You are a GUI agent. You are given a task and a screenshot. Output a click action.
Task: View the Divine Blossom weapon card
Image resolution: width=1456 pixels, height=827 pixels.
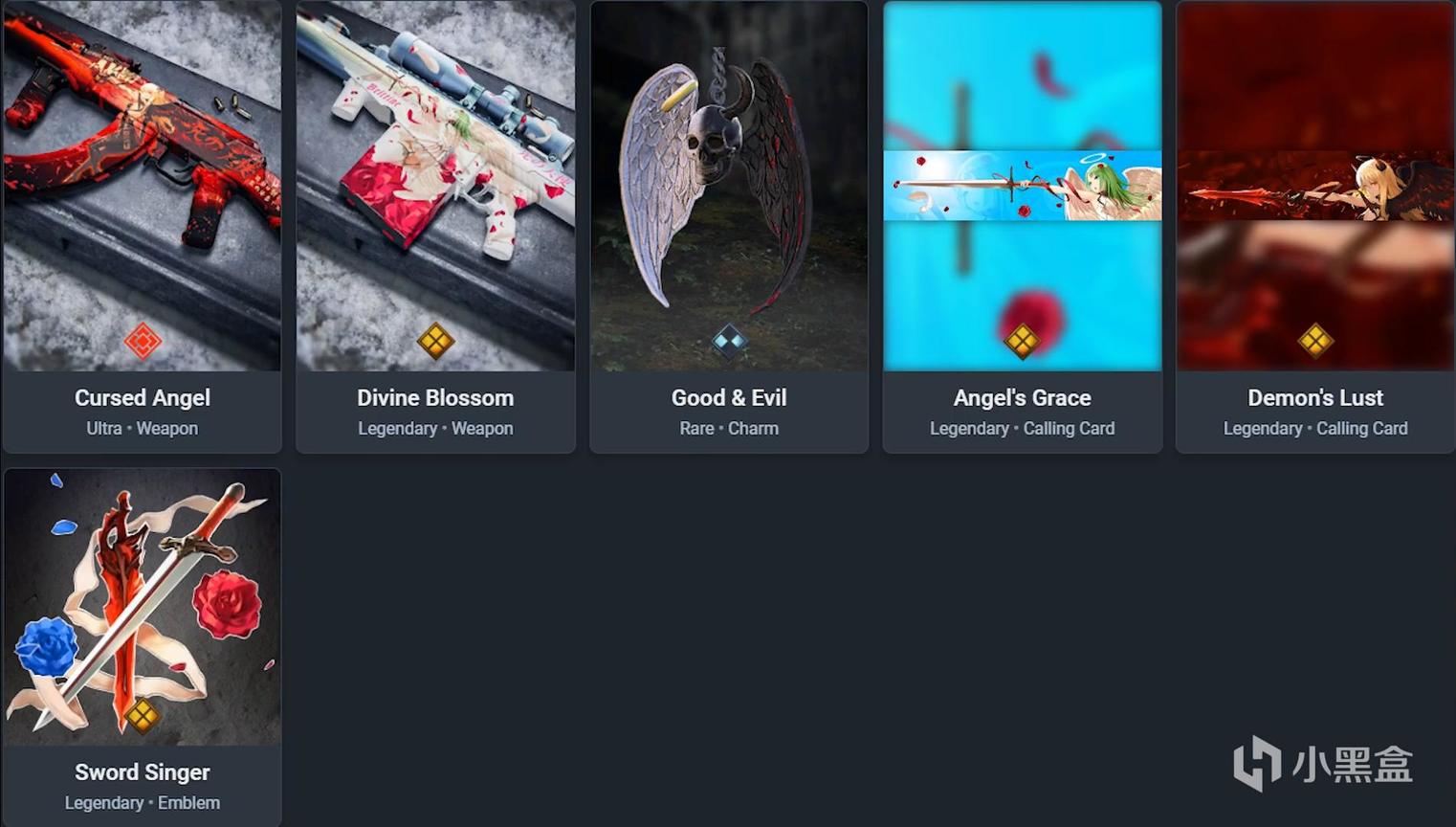(x=435, y=226)
